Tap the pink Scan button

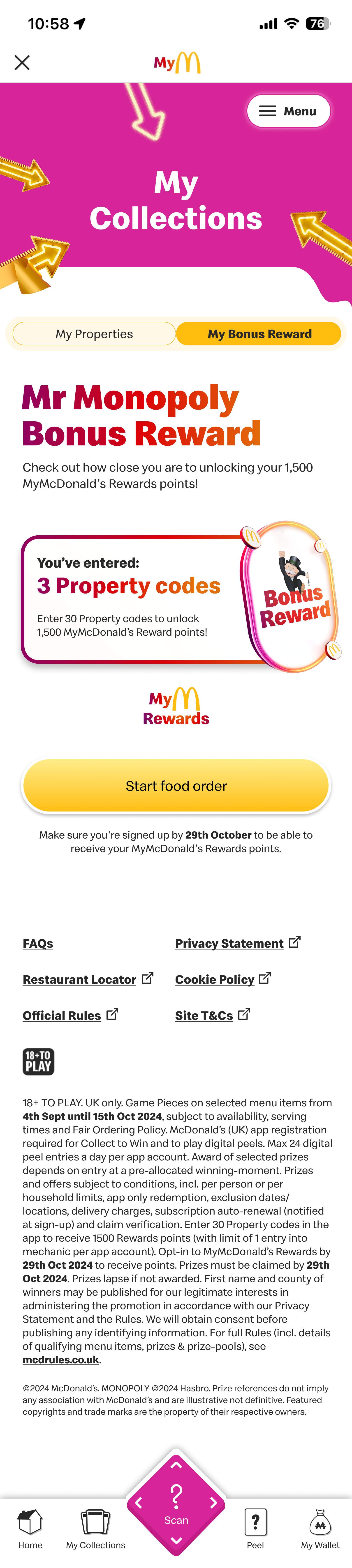pos(176,1504)
